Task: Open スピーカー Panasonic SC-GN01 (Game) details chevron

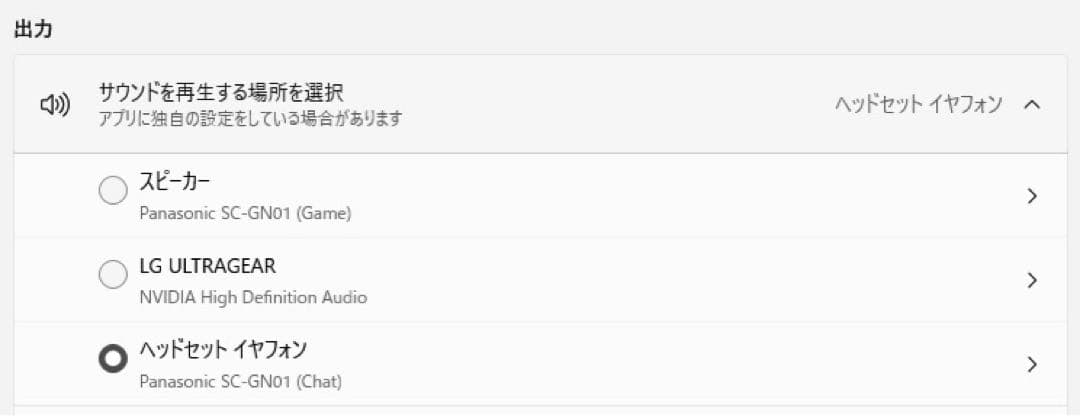Action: click(x=1032, y=196)
